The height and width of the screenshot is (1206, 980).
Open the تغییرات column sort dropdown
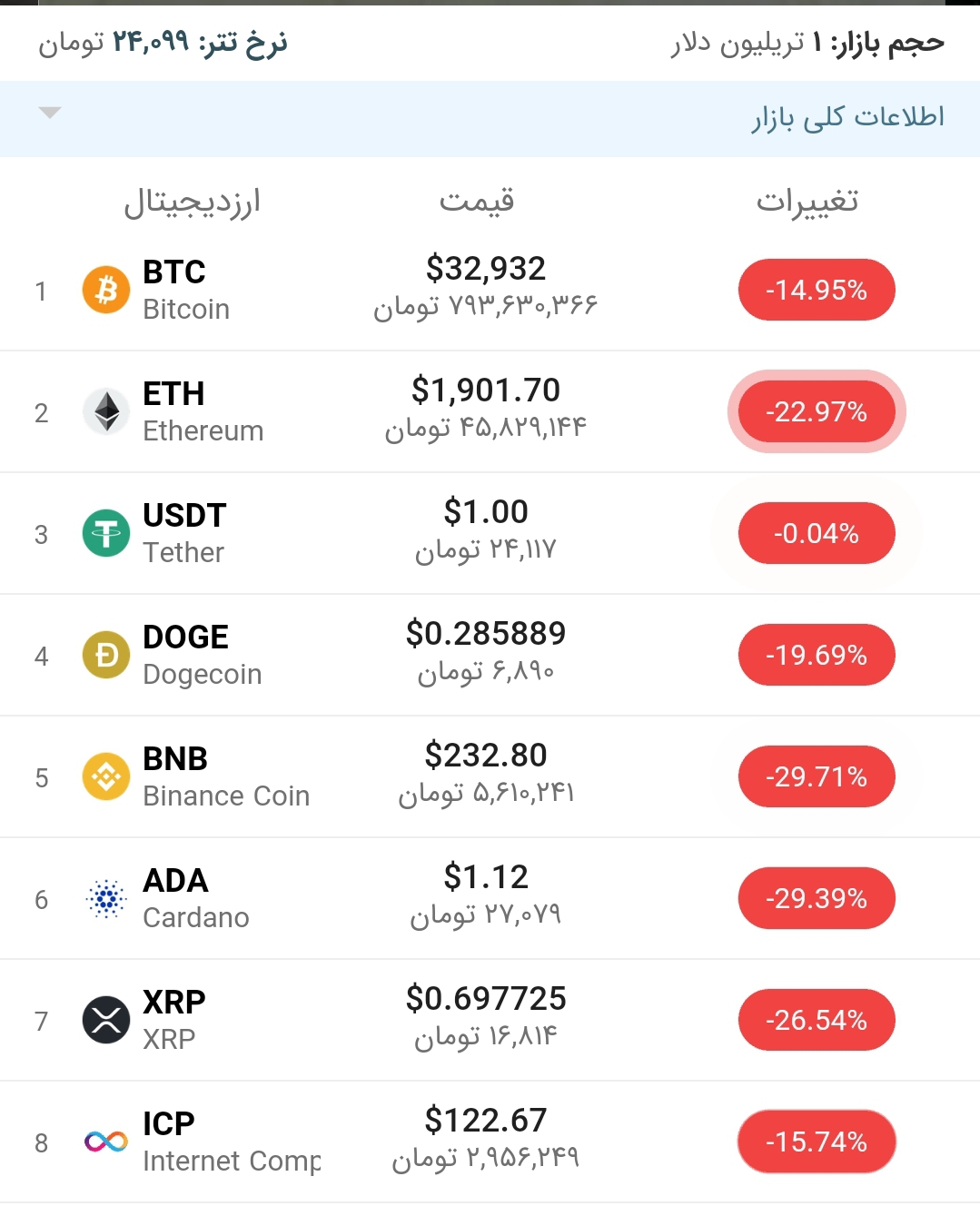[x=808, y=201]
